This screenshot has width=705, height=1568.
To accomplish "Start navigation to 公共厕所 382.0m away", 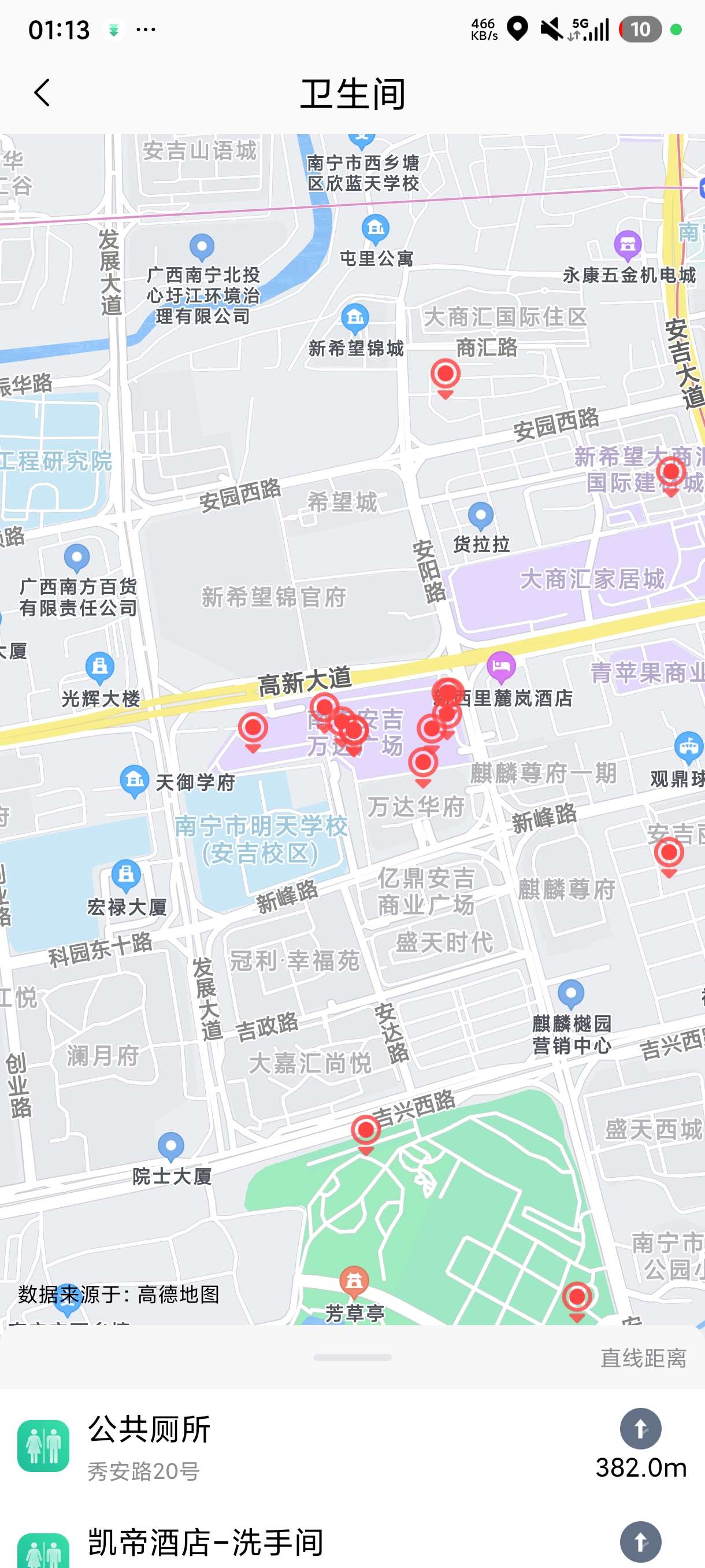I will pos(640,1429).
